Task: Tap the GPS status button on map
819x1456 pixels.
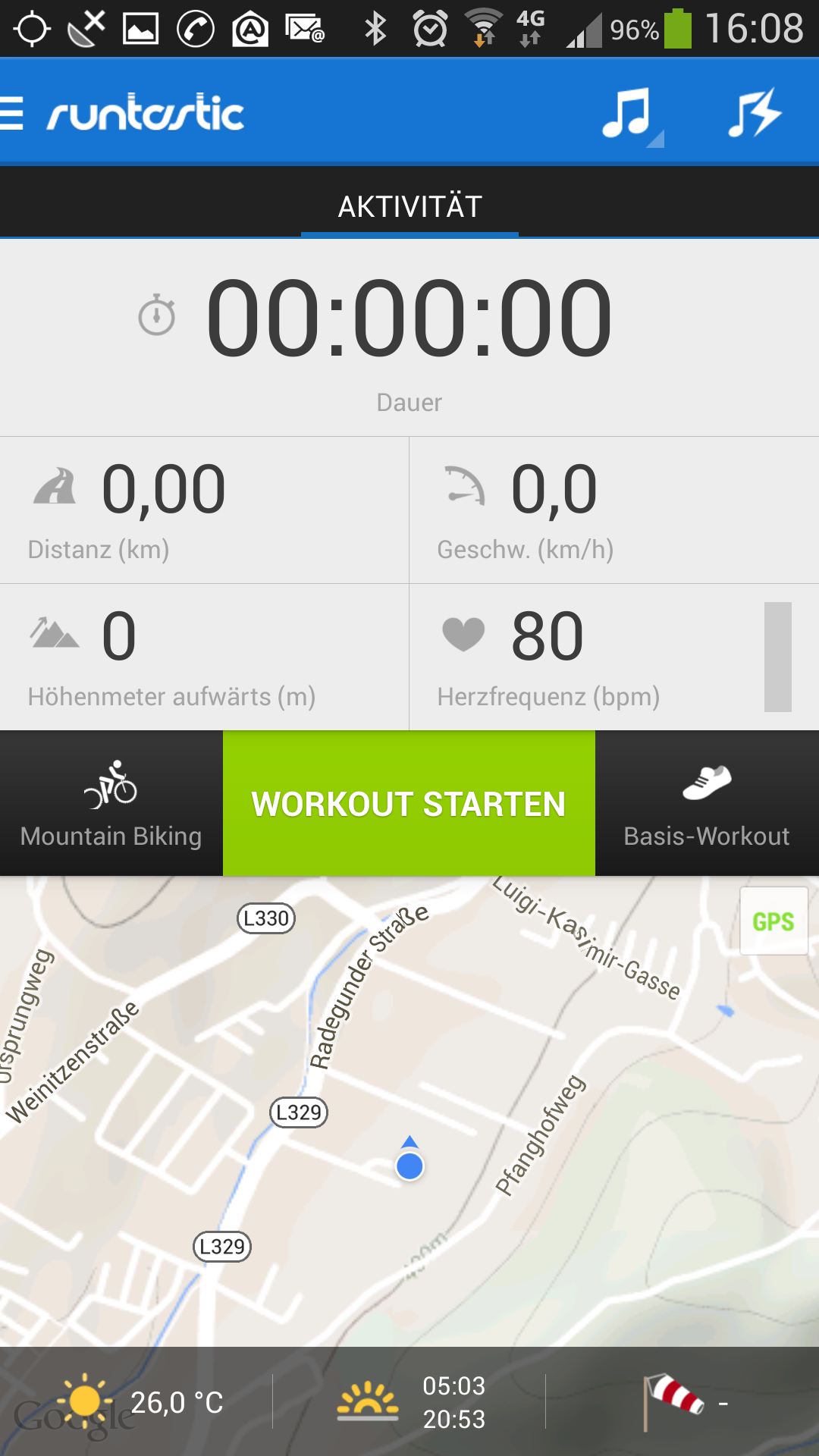Action: coord(773,921)
